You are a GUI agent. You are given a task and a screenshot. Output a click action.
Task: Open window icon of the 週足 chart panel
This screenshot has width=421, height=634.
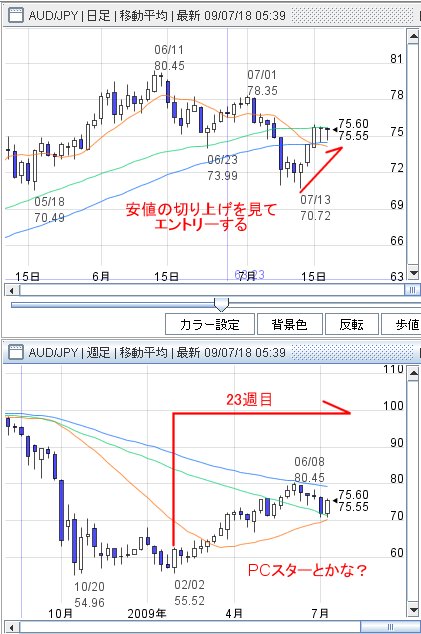16,352
